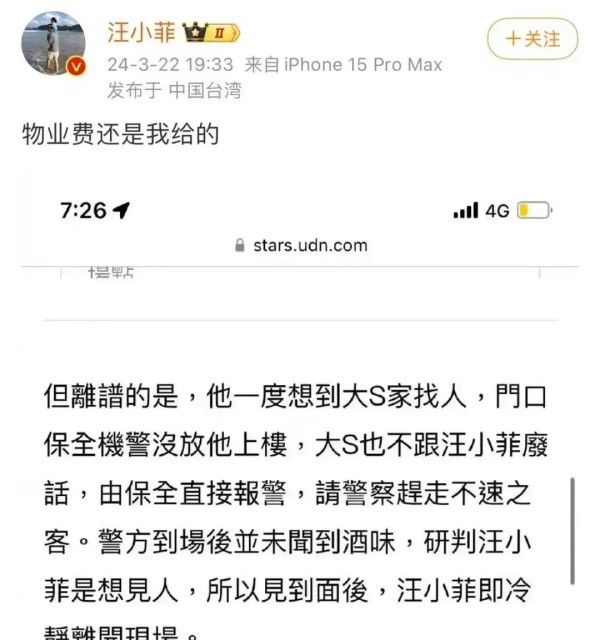
Task: Follow 汪小菲 with the +关注 button
Action: [x=532, y=39]
